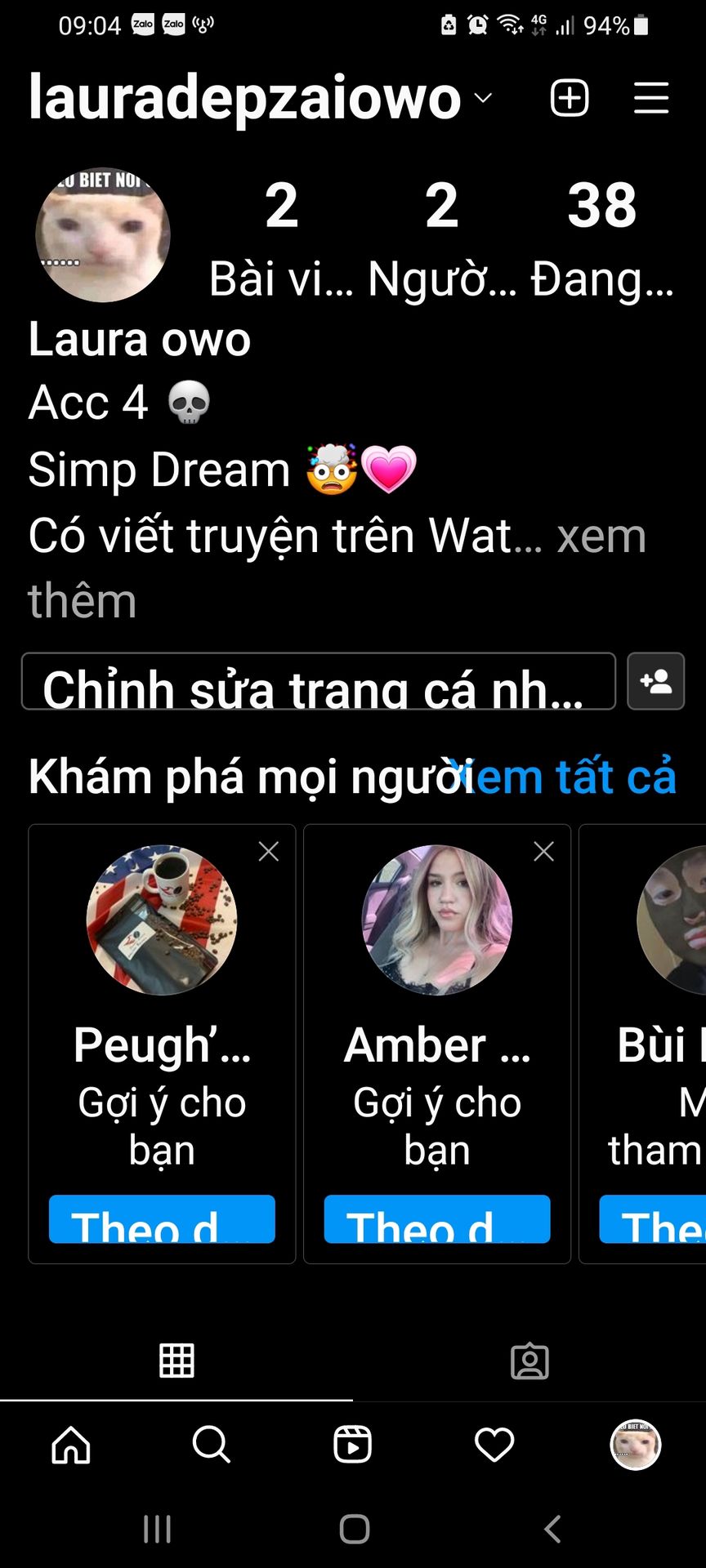Switch to the tagged photos tab
The height and width of the screenshot is (1568, 706).
tap(529, 1361)
